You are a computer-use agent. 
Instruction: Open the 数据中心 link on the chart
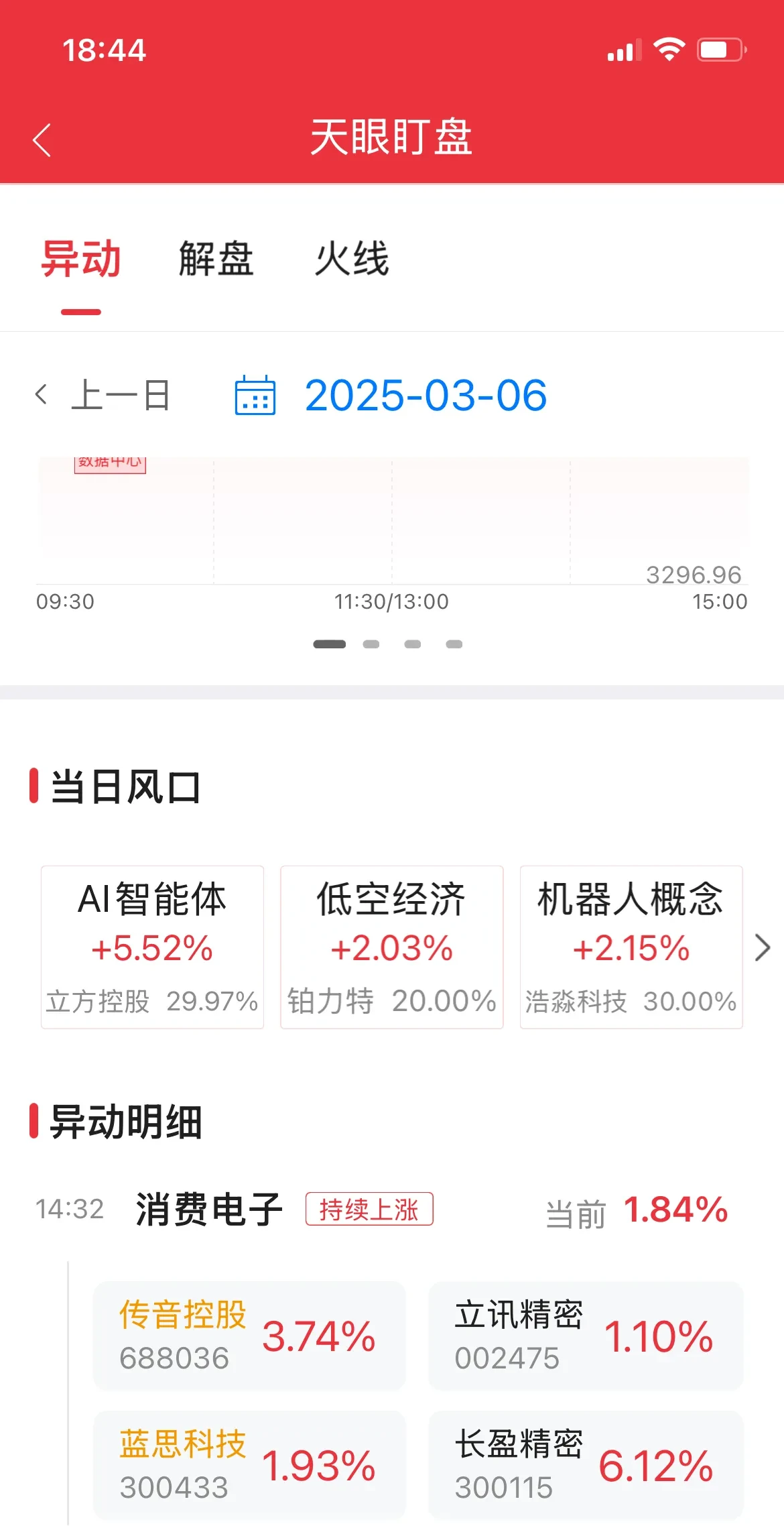(111, 463)
